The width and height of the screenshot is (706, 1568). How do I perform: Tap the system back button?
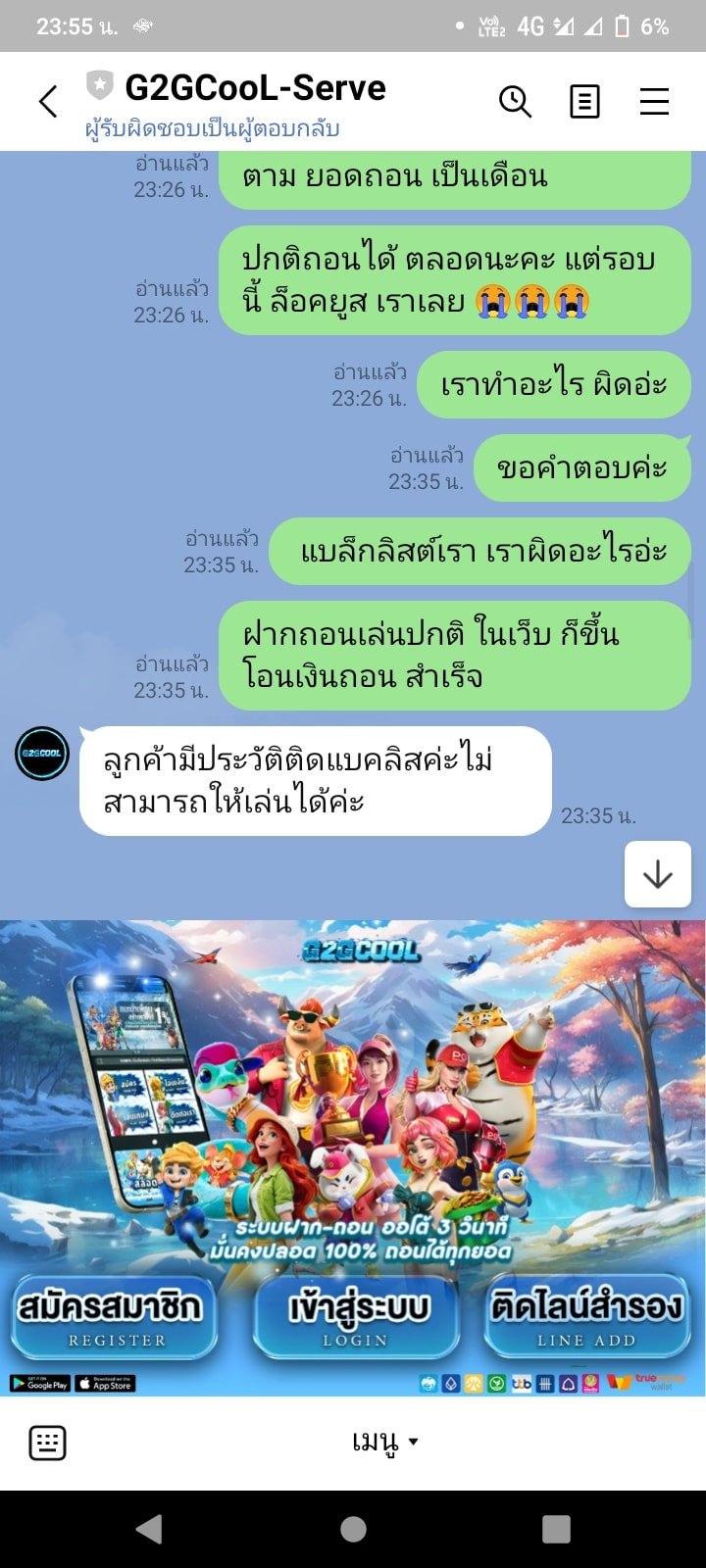[x=149, y=1529]
